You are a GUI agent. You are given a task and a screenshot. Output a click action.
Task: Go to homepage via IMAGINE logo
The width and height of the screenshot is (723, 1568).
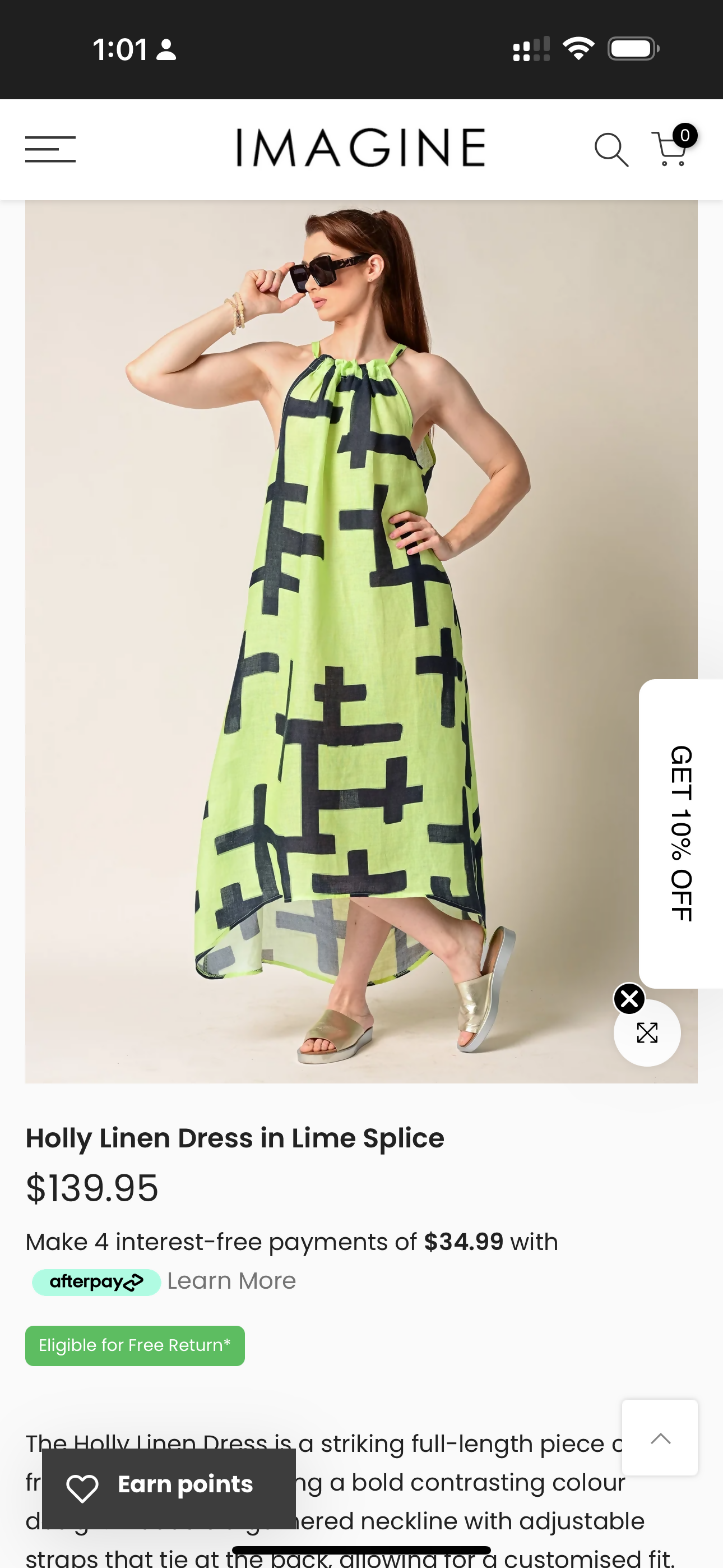[x=361, y=148]
